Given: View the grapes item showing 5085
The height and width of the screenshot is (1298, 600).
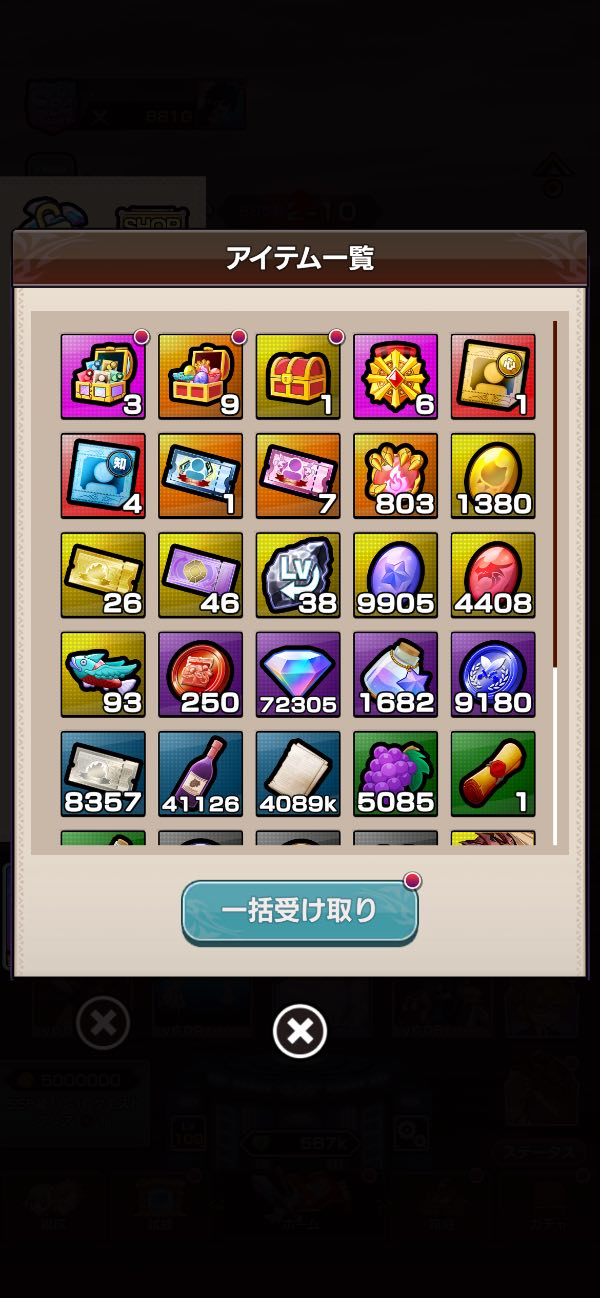Looking at the screenshot, I should (x=396, y=772).
